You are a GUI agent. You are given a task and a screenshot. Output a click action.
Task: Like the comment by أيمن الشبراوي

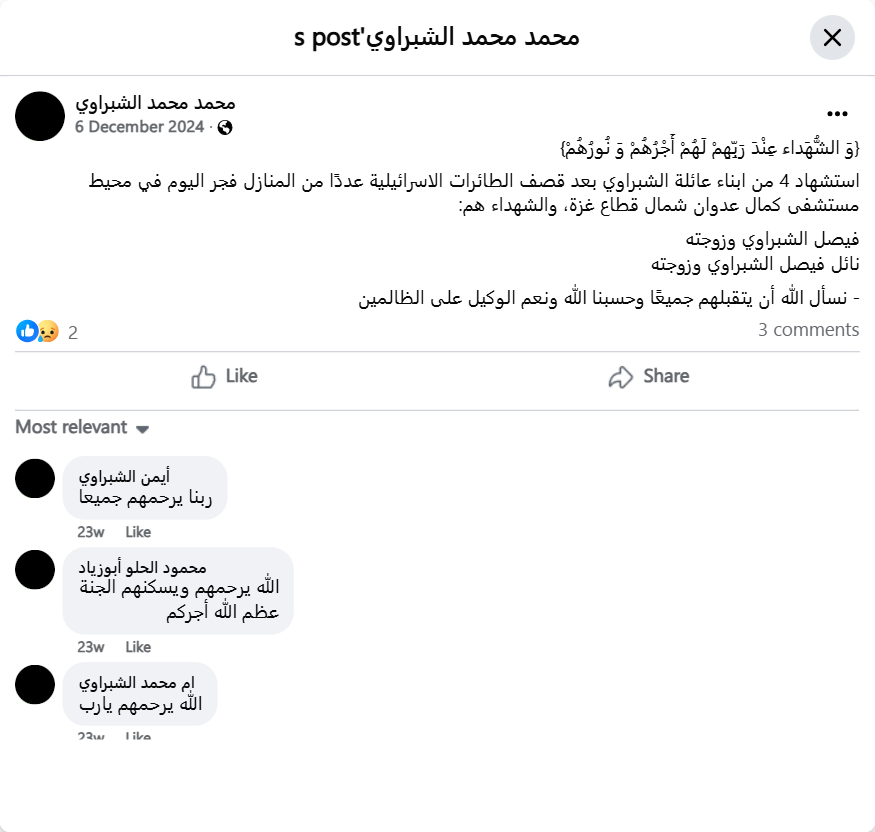[138, 532]
